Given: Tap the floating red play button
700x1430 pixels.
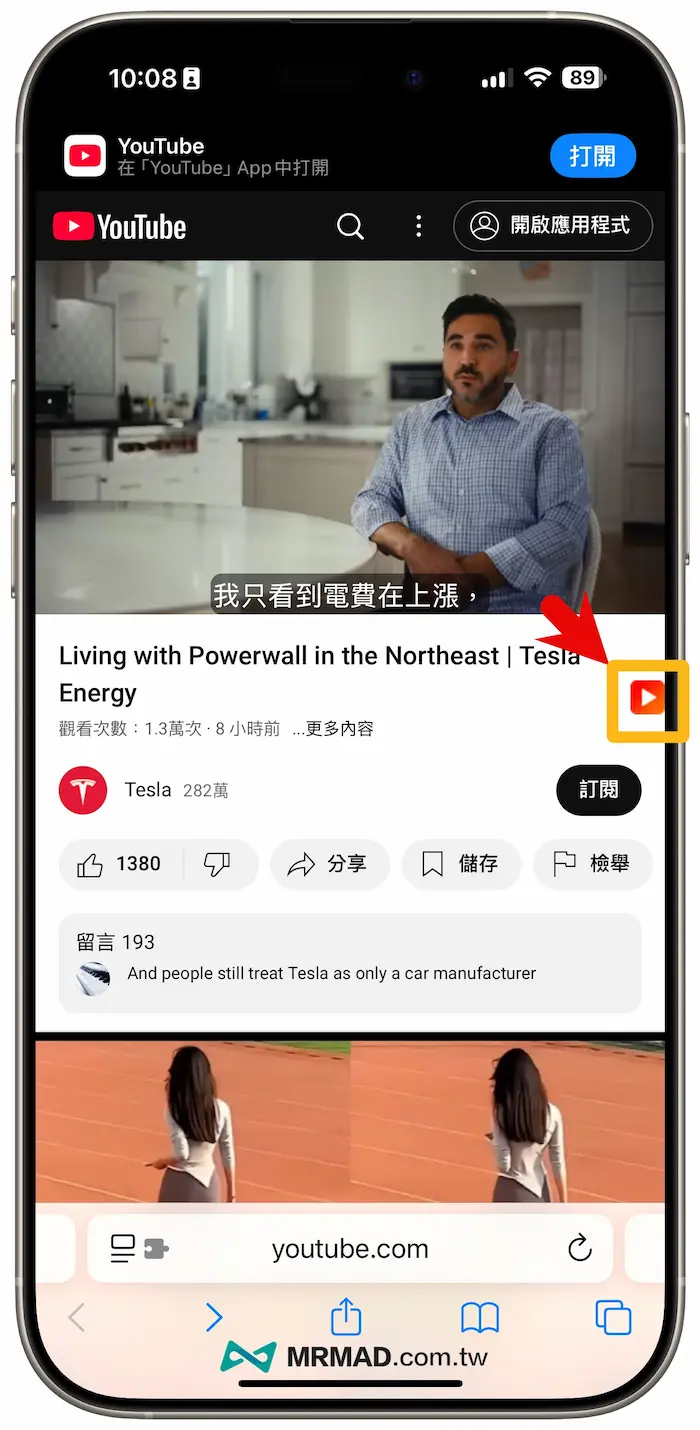Looking at the screenshot, I should coord(647,697).
